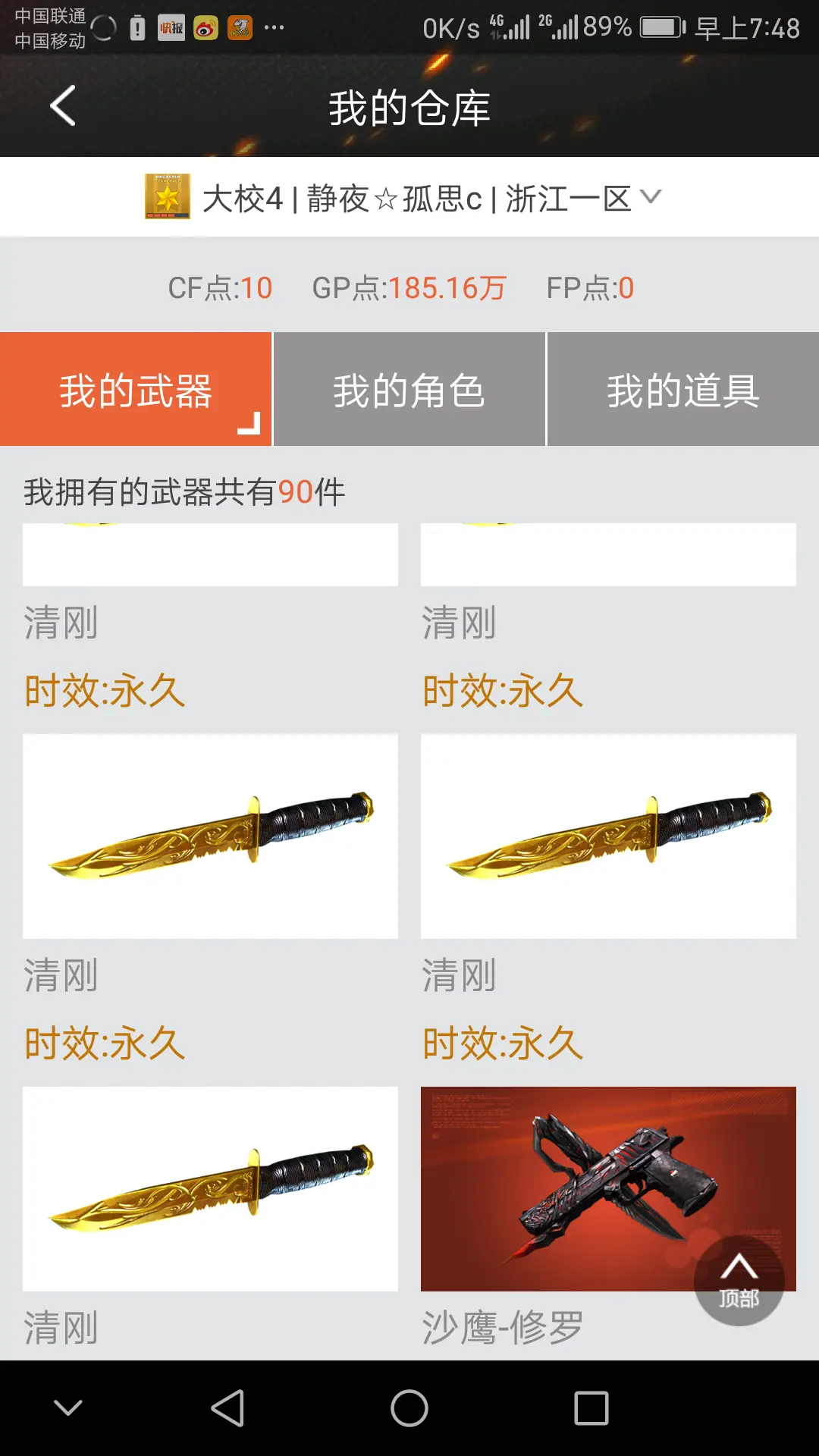Switch to the 我的角色 tab
819x1456 pixels.
[x=409, y=390]
